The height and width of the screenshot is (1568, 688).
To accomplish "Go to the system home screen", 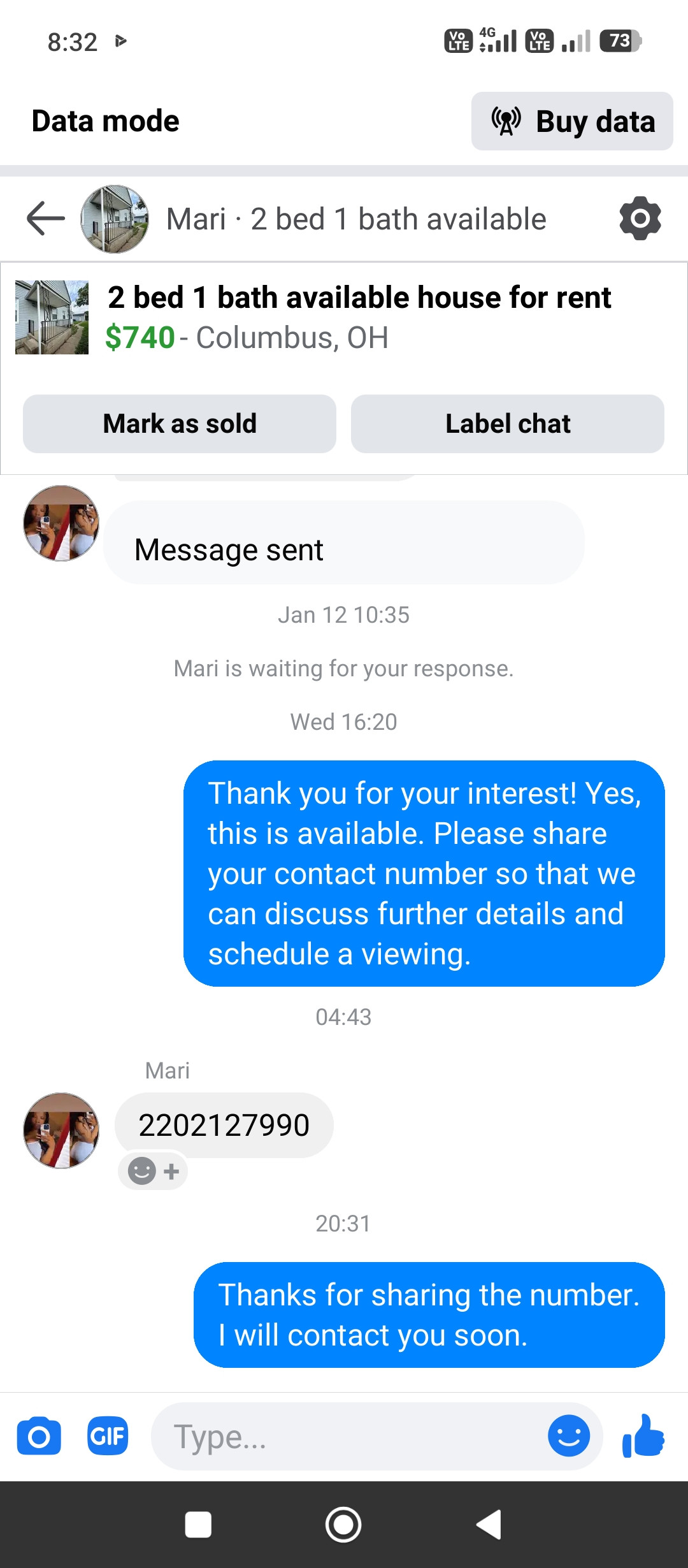I will [343, 1525].
